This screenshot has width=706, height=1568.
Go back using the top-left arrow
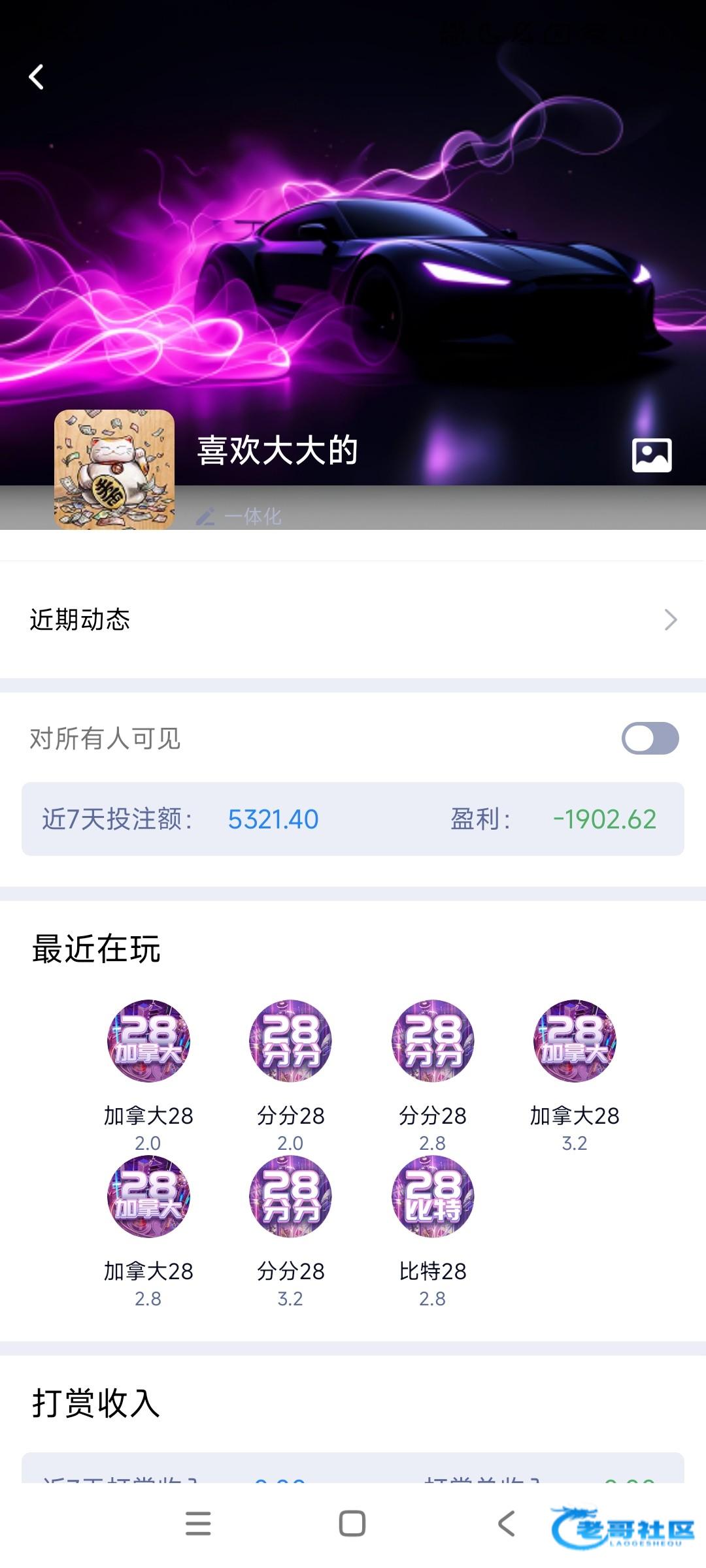(x=37, y=77)
